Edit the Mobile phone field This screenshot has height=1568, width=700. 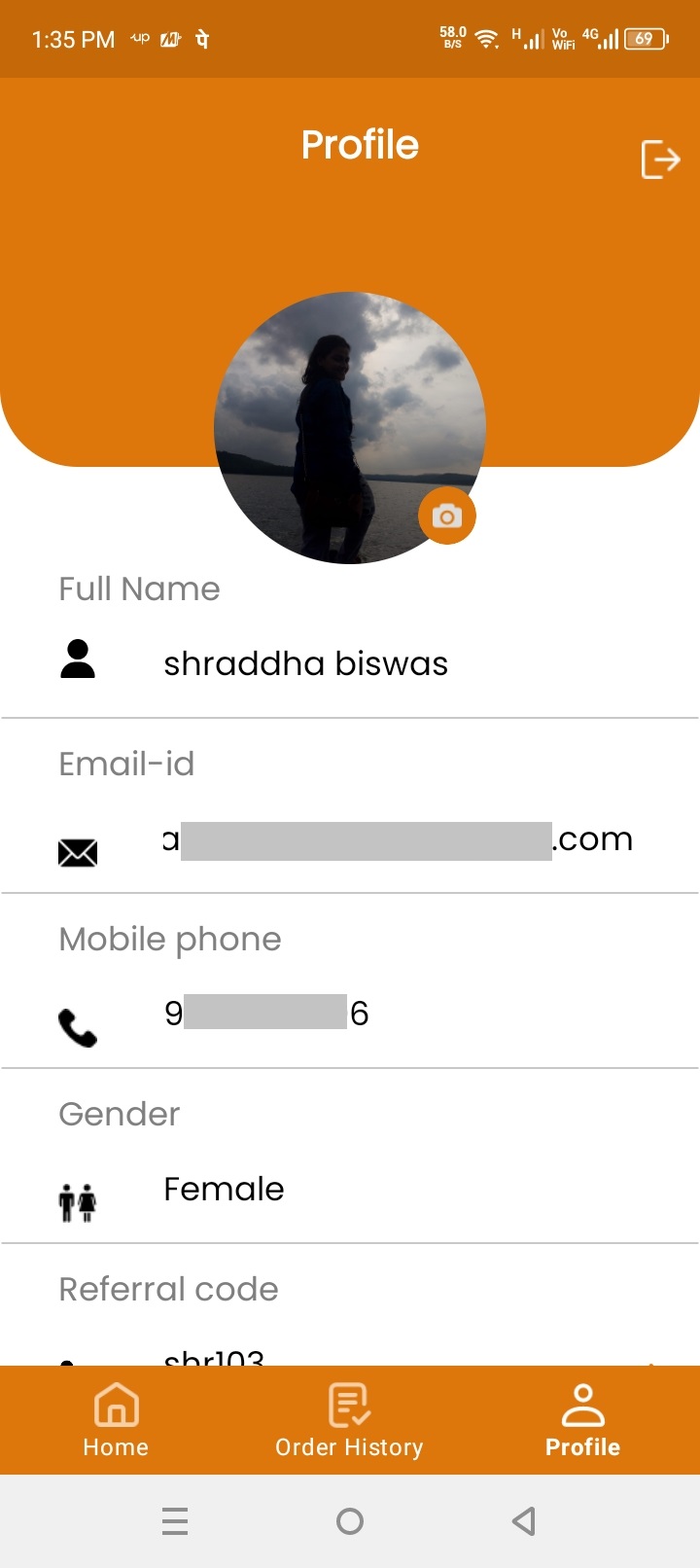266,1014
